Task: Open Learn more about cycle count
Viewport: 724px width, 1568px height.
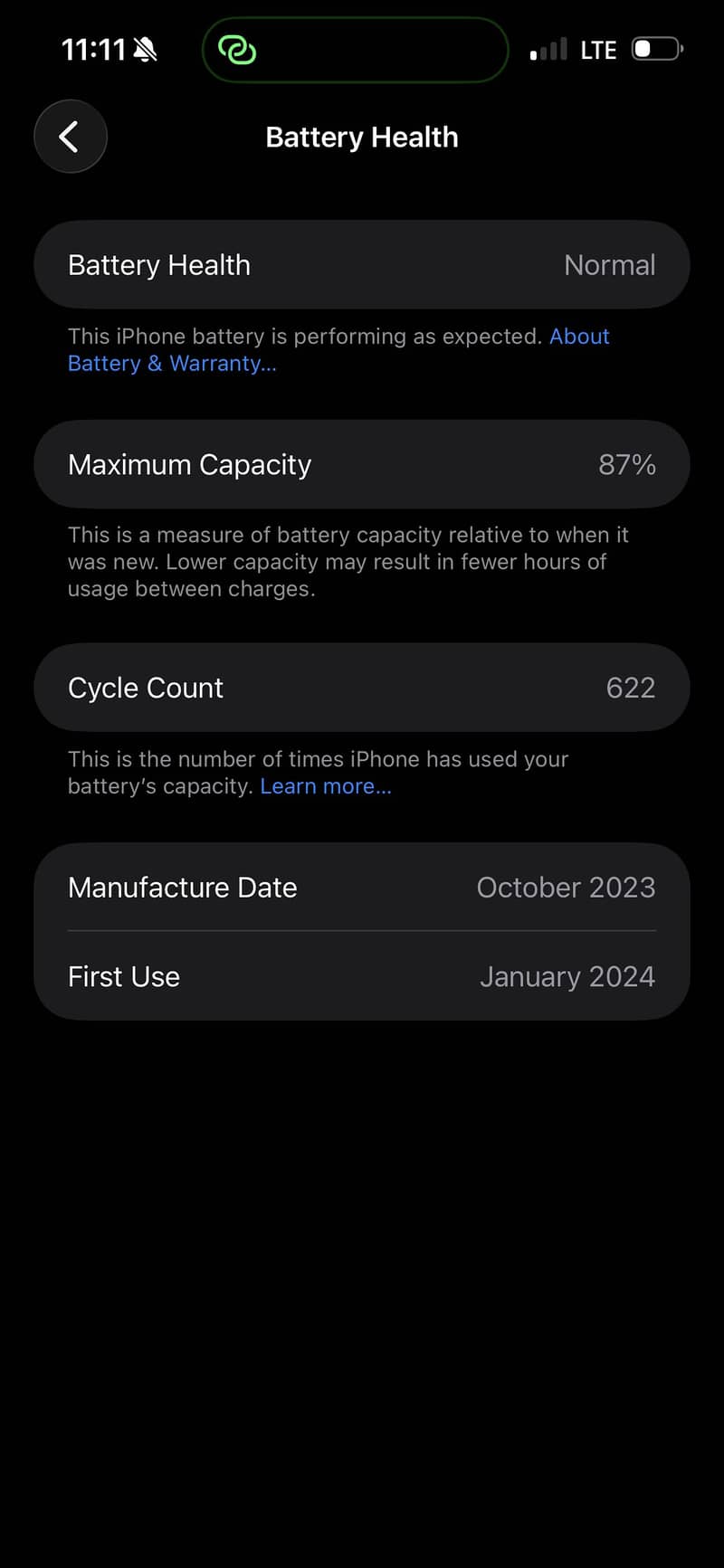Action: click(x=326, y=786)
